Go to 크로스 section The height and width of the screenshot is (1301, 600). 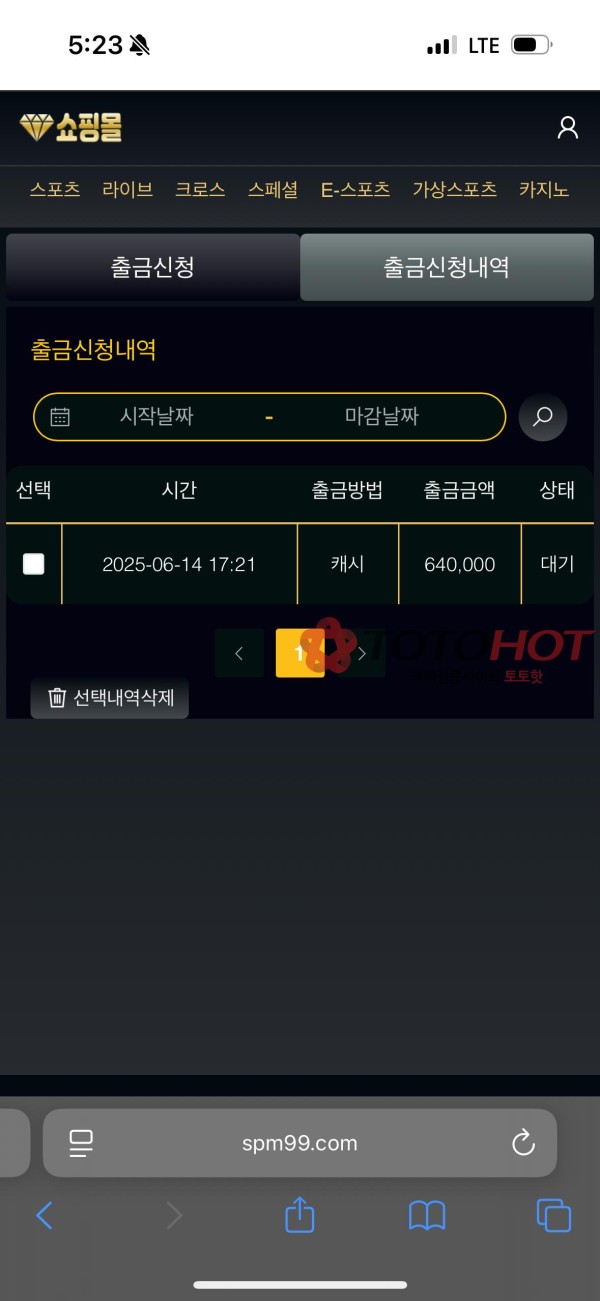click(x=200, y=190)
